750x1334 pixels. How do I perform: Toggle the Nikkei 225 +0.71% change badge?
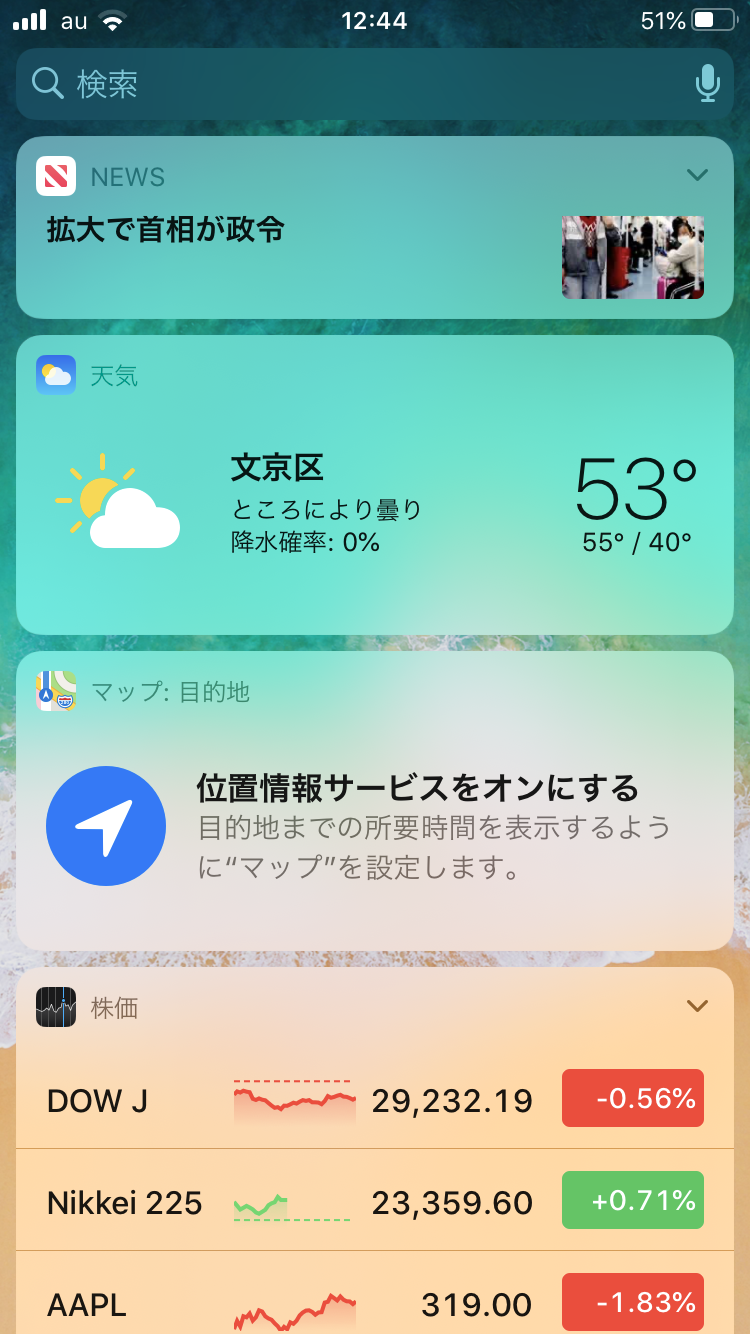coord(632,1200)
